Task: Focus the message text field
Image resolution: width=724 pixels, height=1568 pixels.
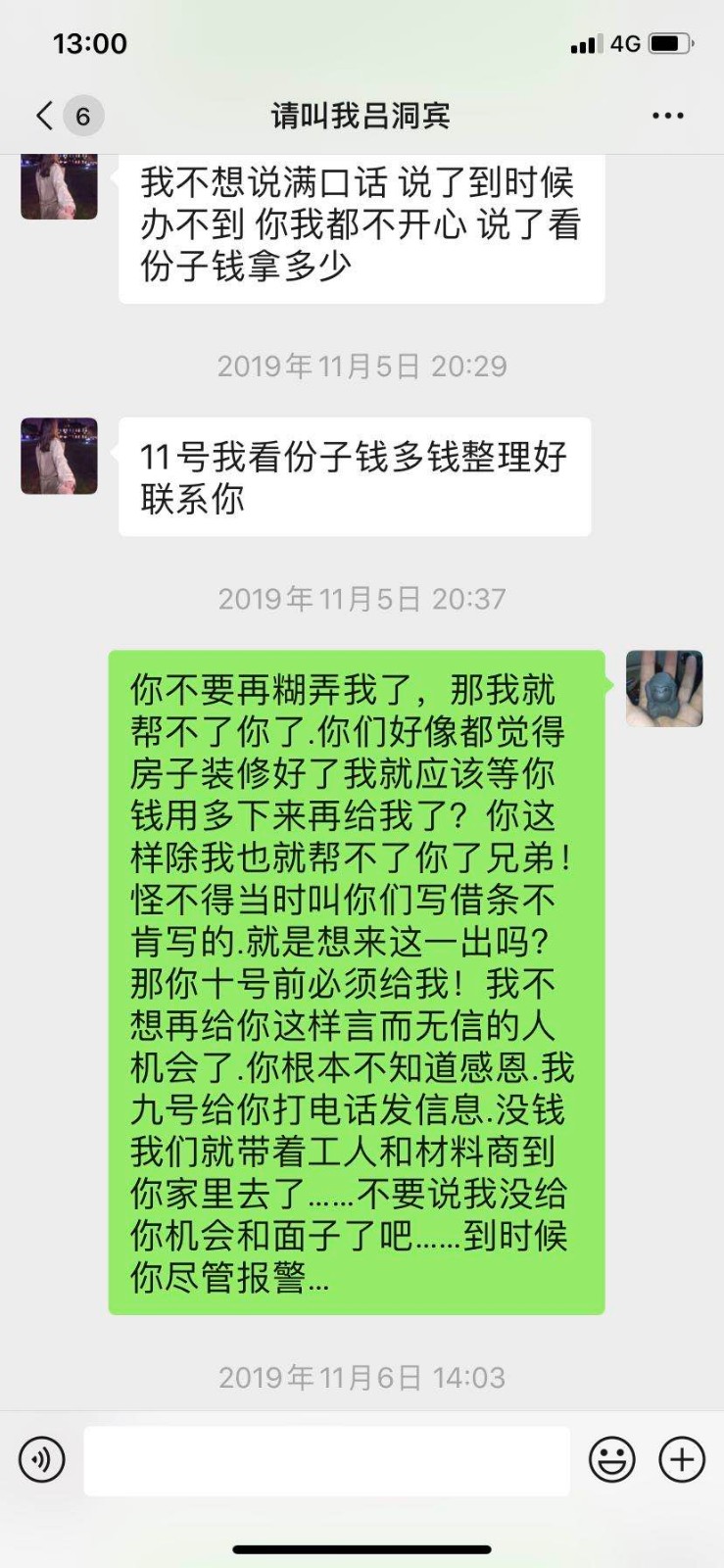Action: pyautogui.click(x=326, y=1460)
